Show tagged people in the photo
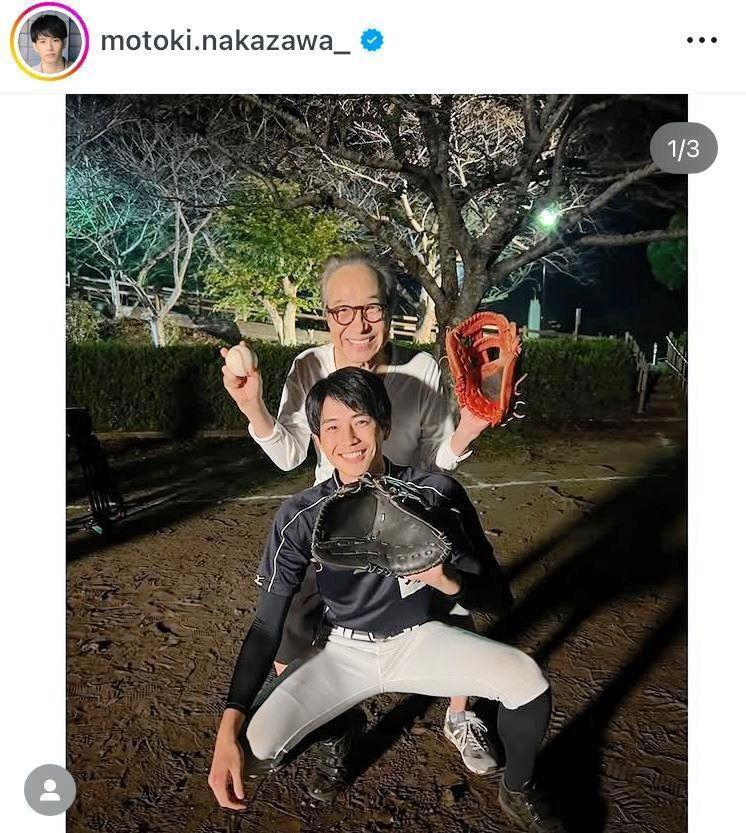The image size is (746, 833). click(x=50, y=789)
